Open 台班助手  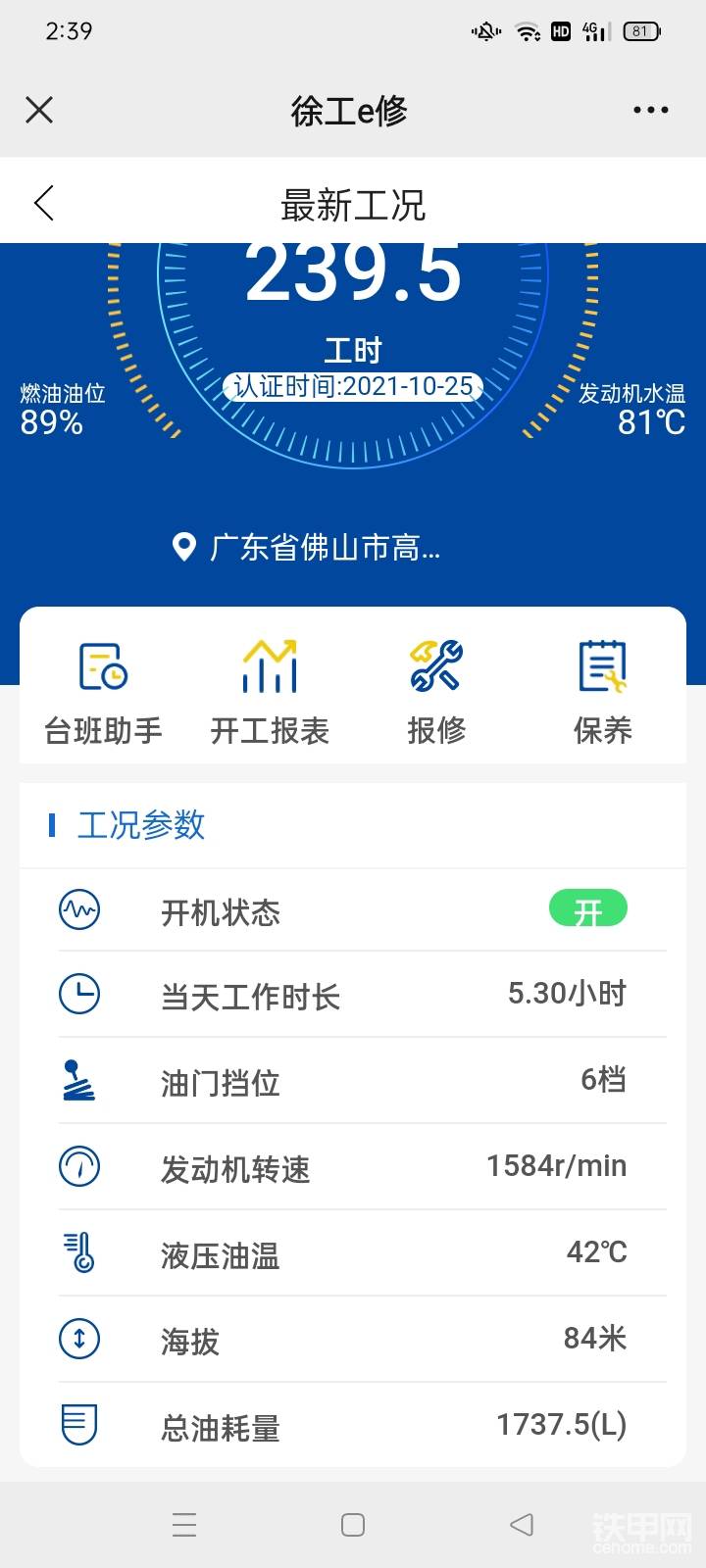103,692
